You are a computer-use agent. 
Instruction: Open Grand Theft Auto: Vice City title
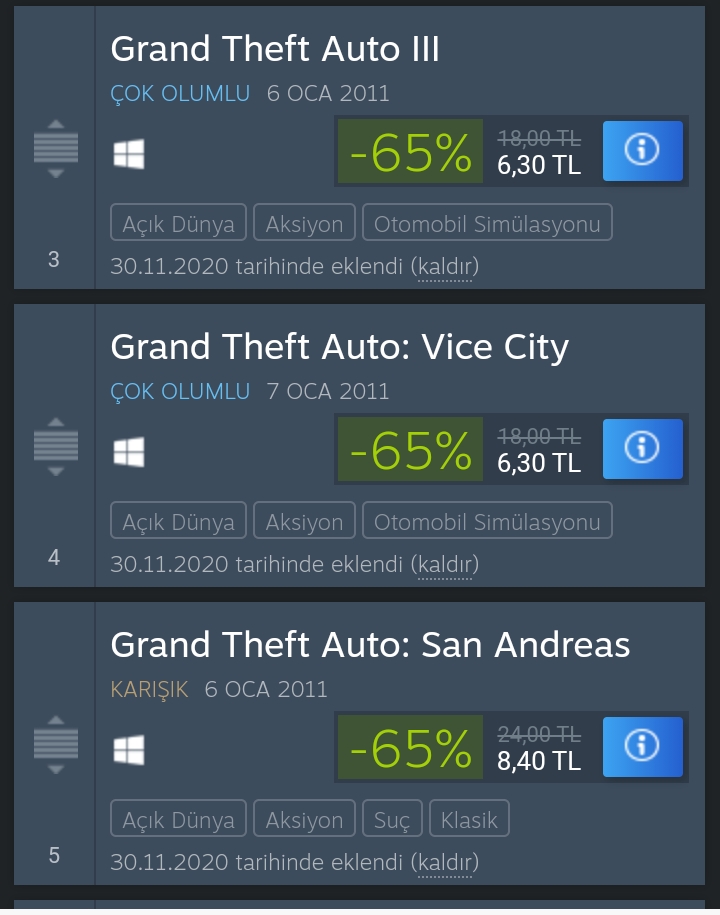(x=339, y=347)
